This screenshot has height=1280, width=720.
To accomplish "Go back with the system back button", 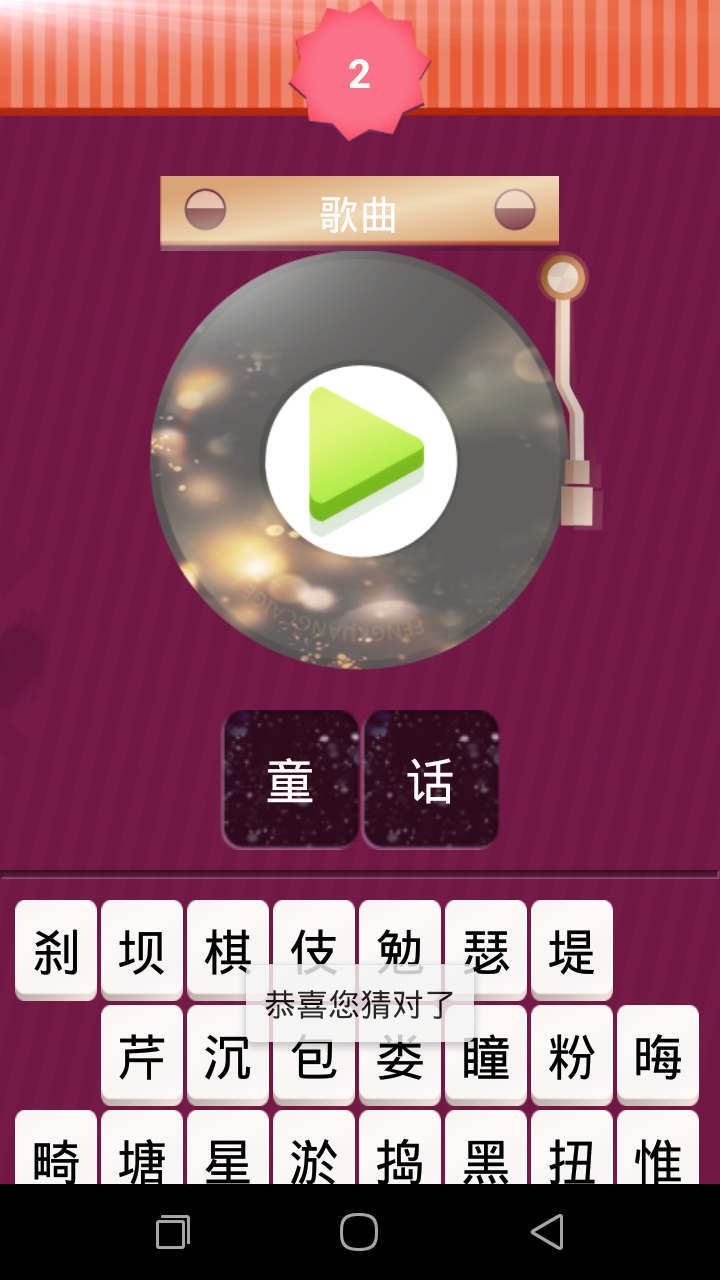I will click(x=546, y=1232).
